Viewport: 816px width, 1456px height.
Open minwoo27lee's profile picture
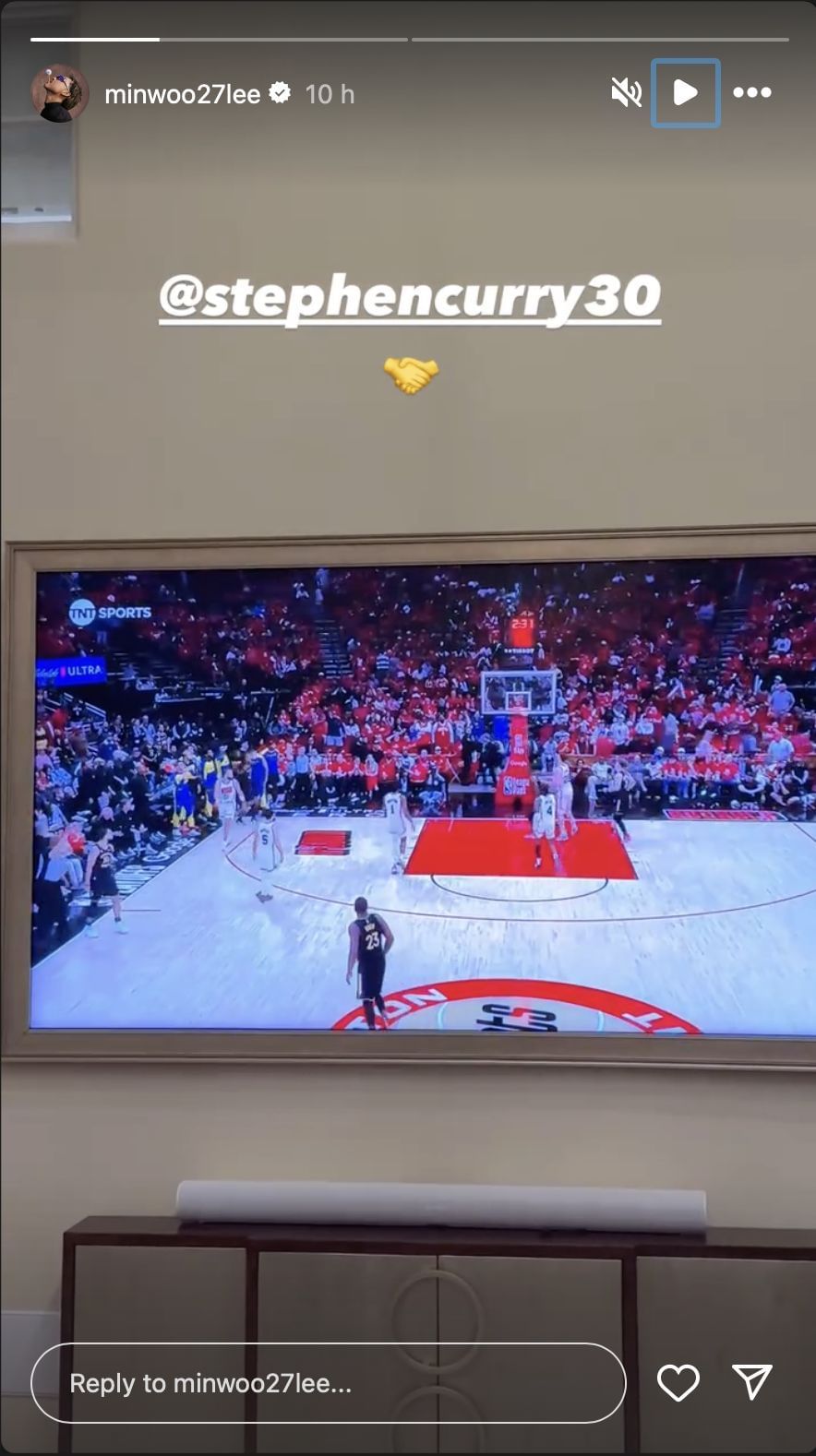click(60, 93)
